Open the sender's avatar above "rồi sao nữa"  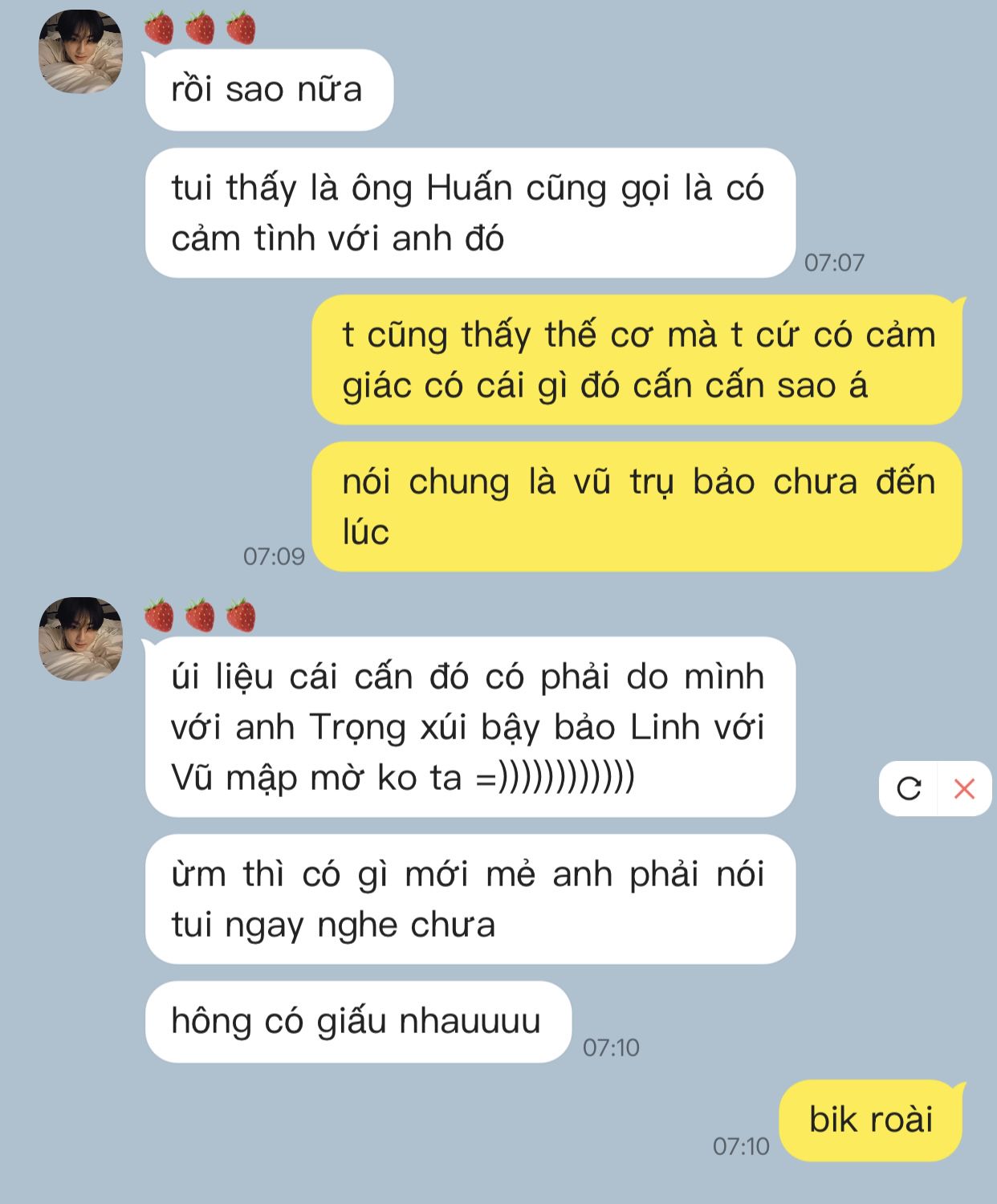tap(81, 51)
